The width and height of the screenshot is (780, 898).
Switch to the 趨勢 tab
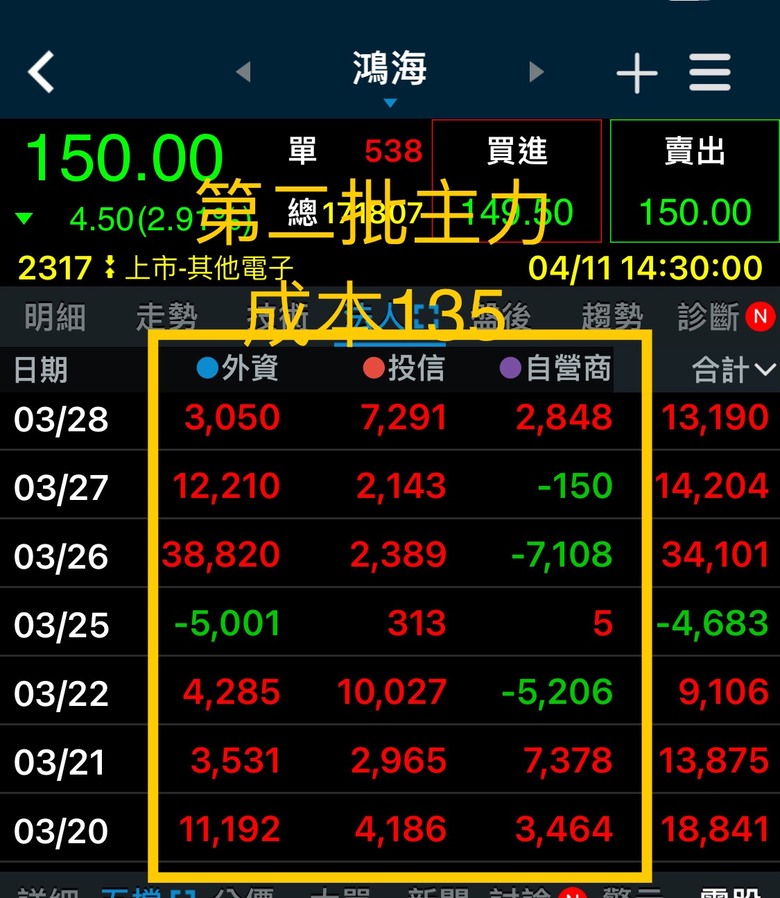(x=611, y=318)
